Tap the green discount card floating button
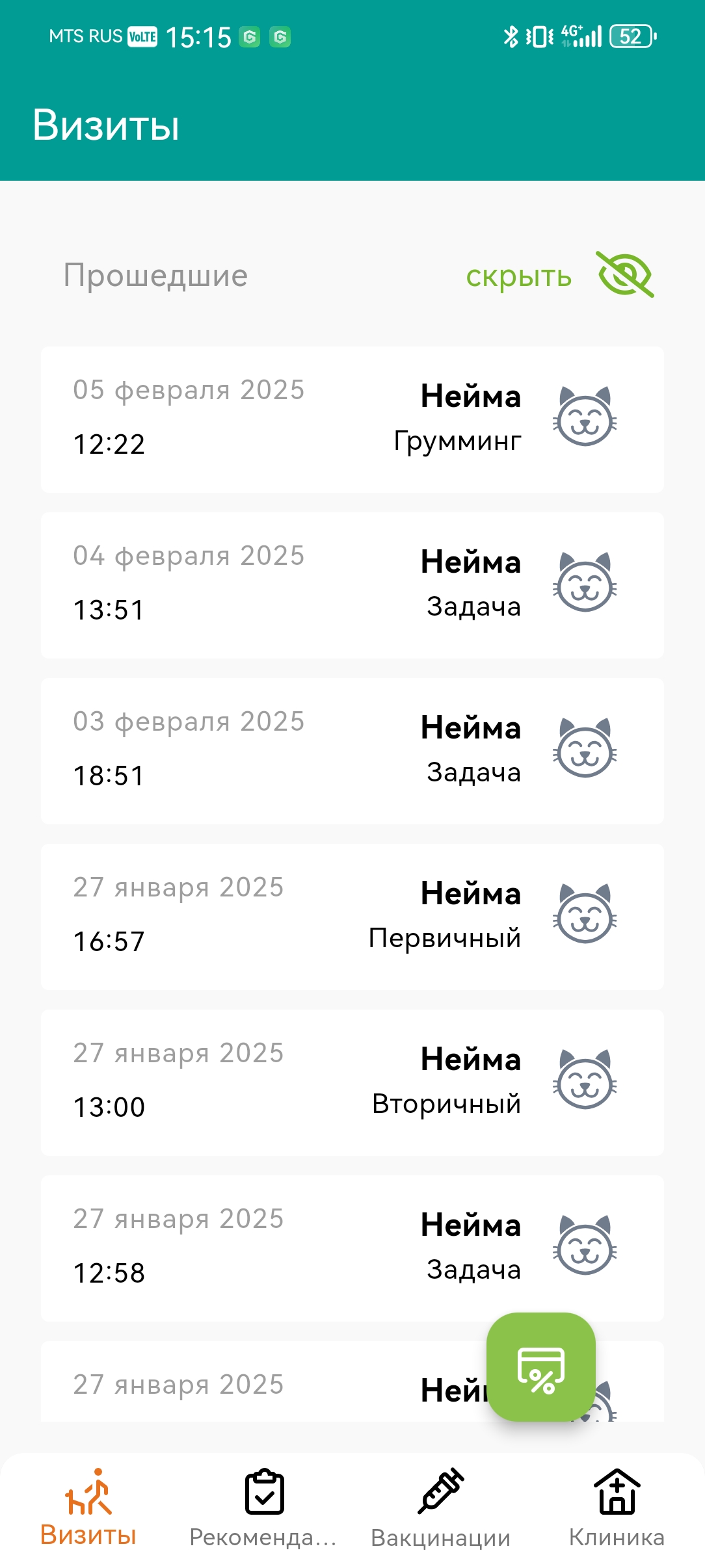The image size is (705, 1568). [540, 1366]
